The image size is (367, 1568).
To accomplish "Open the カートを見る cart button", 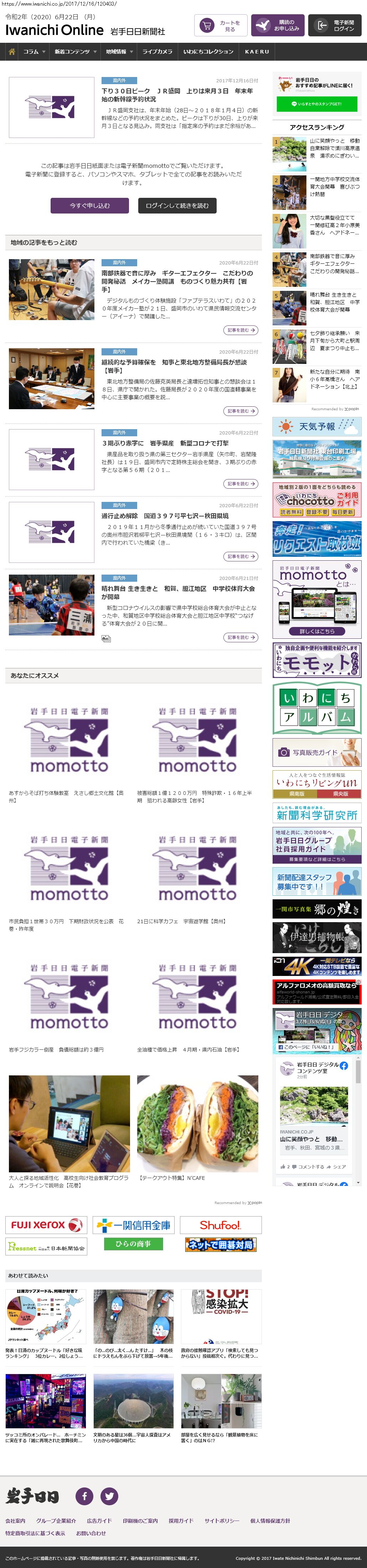I will 221,26.
